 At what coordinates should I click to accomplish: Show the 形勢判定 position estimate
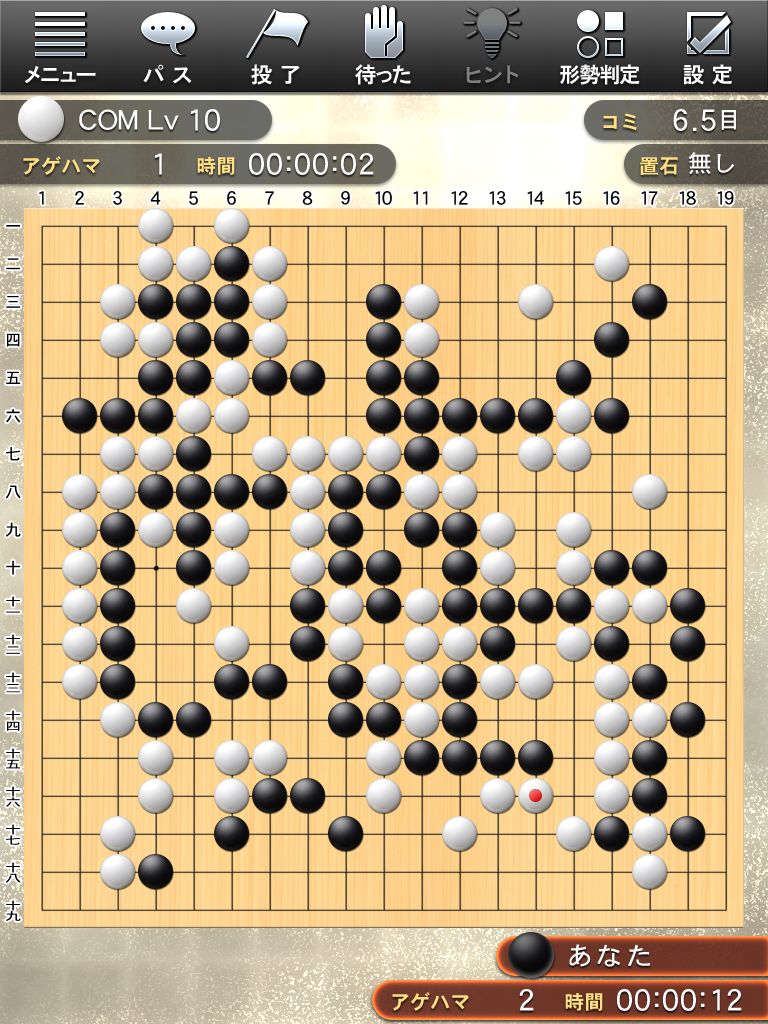coord(600,46)
